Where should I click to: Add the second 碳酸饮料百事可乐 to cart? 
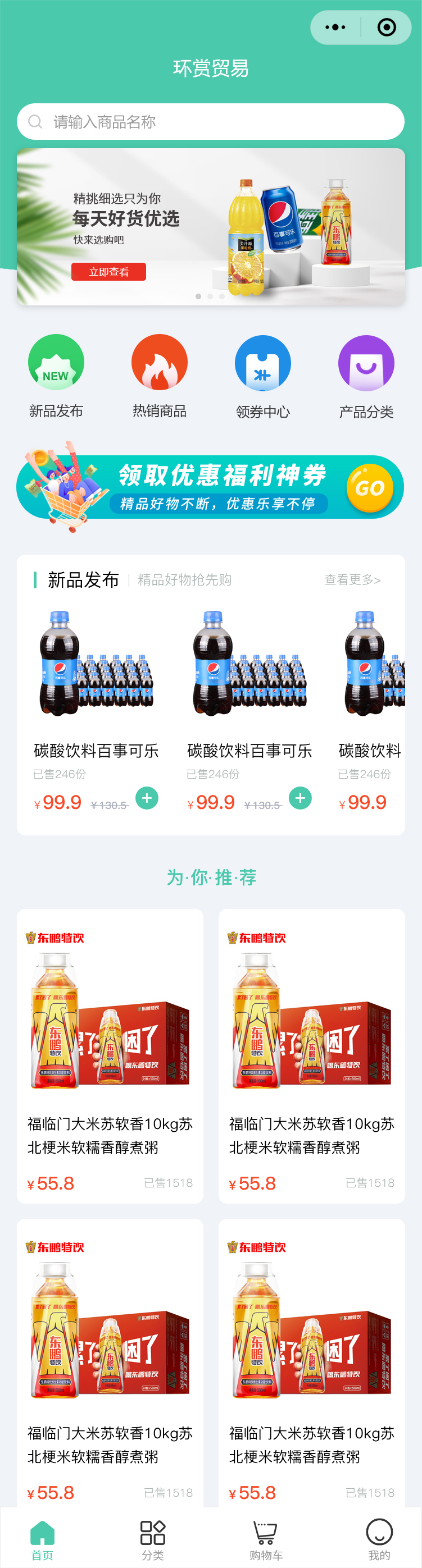click(300, 797)
